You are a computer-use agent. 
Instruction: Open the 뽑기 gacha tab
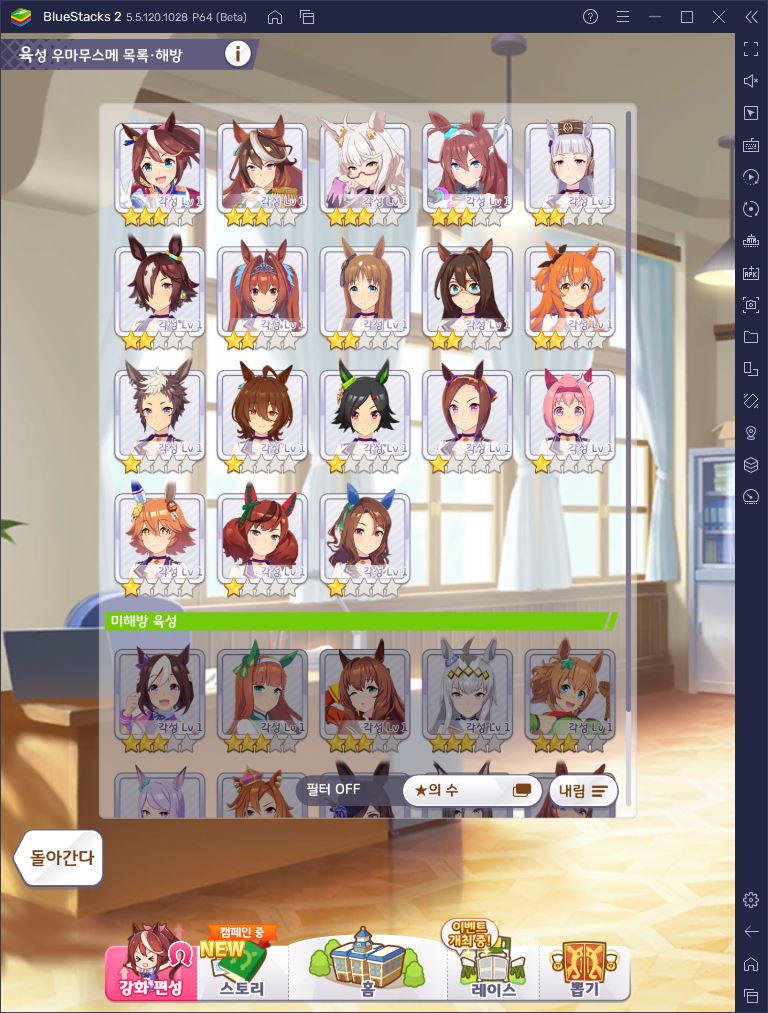pyautogui.click(x=583, y=968)
